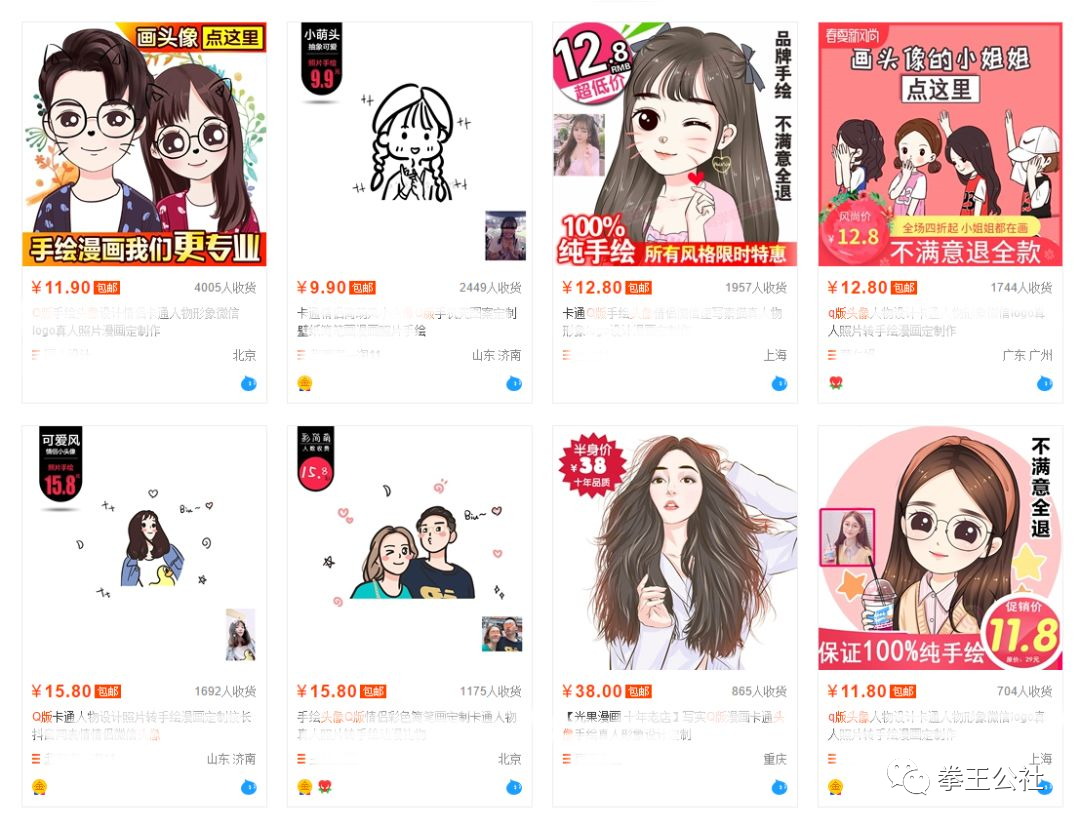Screen dimensions: 1080x827
Task: Open the ¥11.90 hand-drawn couple avatar listing
Action: click(x=144, y=144)
